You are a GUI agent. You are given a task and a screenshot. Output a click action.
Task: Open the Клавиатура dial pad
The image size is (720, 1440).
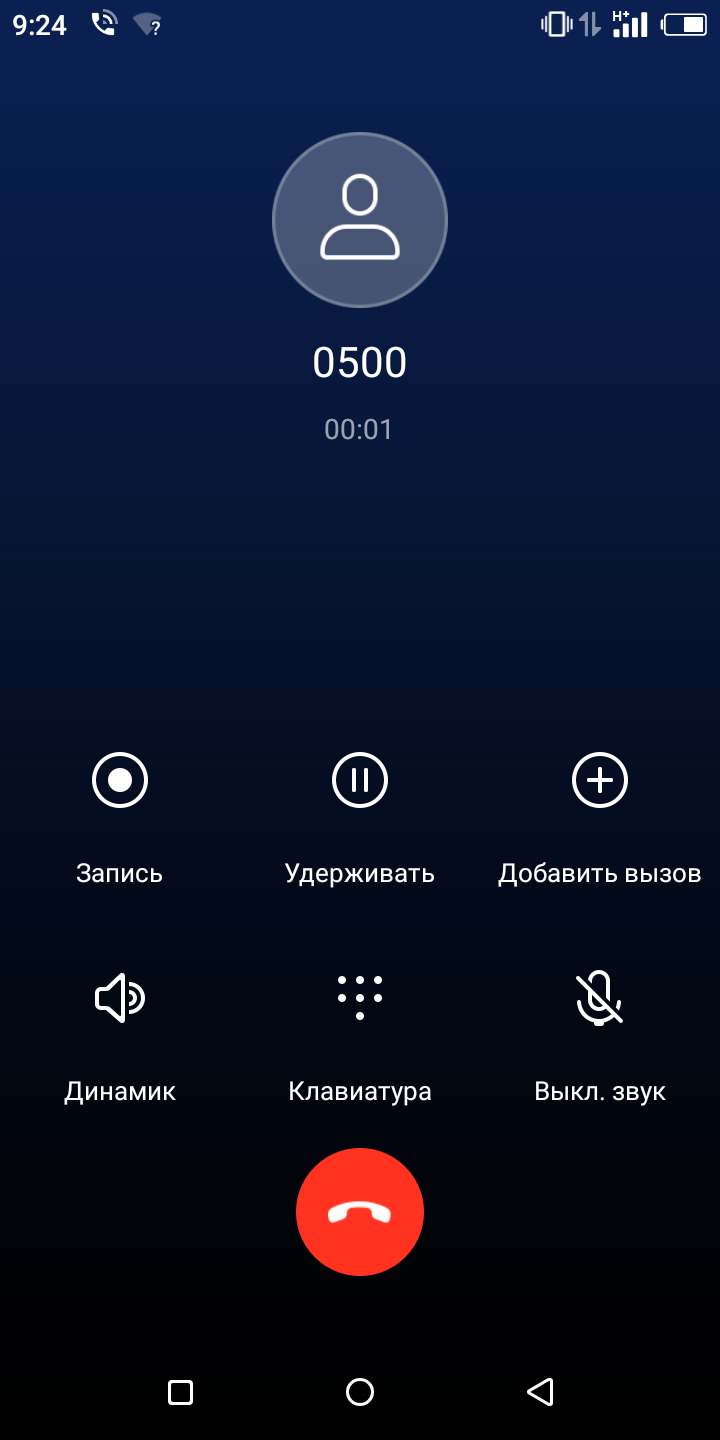(360, 998)
